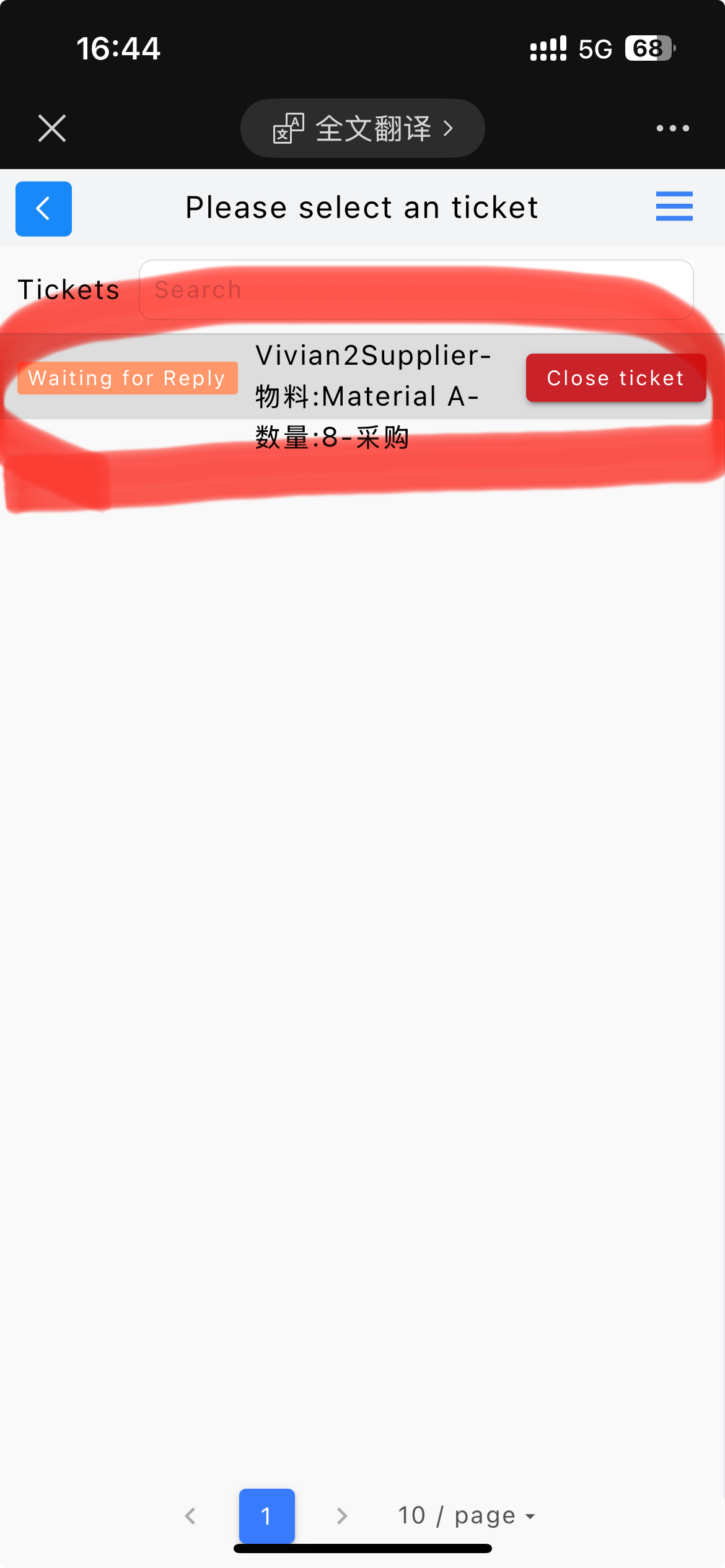Focus the Tickets search field
Image resolution: width=725 pixels, height=1568 pixels.
pyautogui.click(x=415, y=290)
